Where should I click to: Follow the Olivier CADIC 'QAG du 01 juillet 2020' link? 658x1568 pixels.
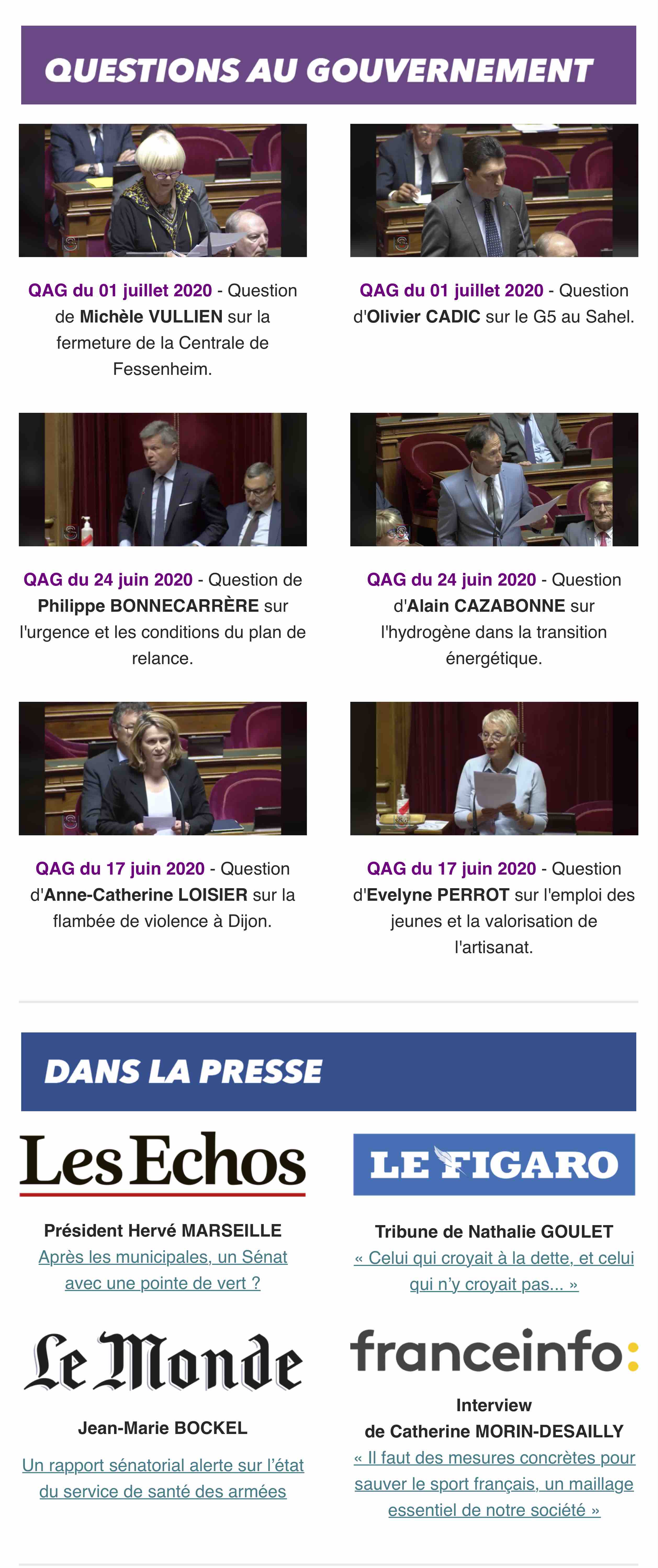click(451, 290)
